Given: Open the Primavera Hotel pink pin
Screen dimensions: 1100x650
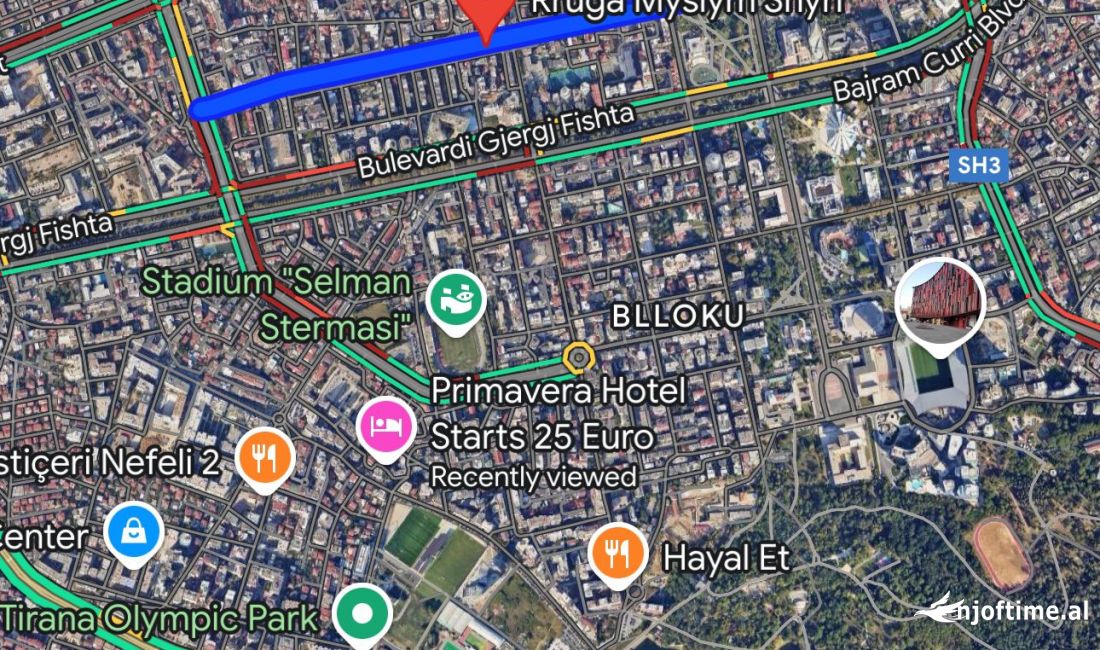Looking at the screenshot, I should (386, 427).
